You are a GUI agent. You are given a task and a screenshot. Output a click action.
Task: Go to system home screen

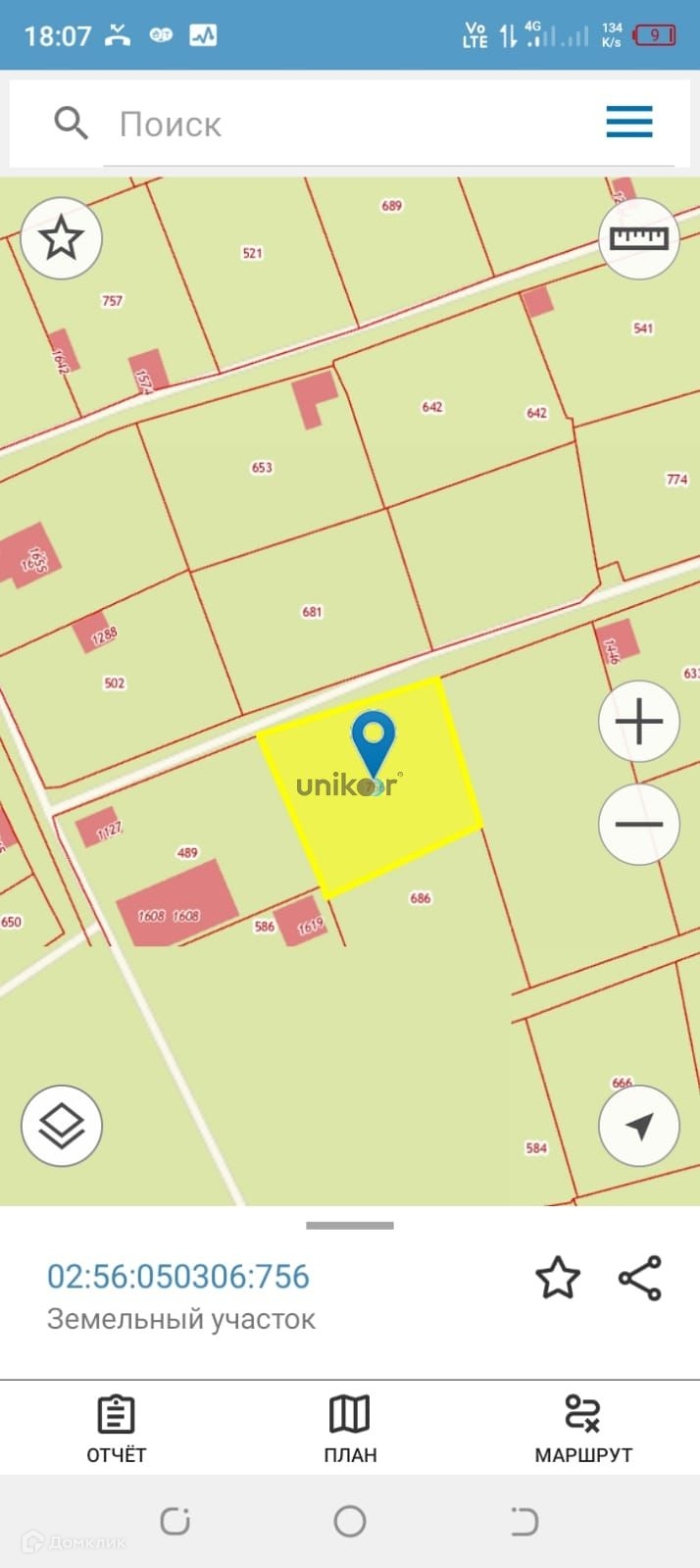350,1521
